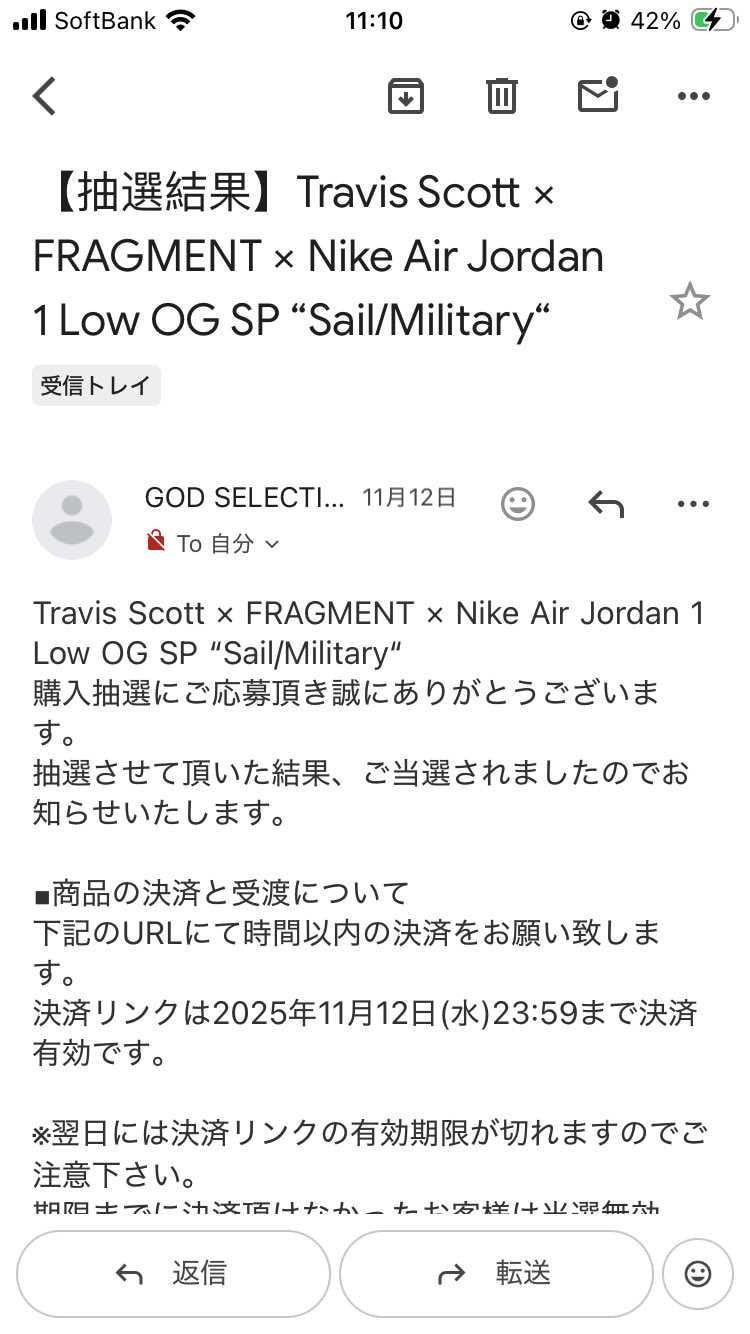The image size is (750, 1334).
Task: Archive this email using the archive icon
Action: (405, 96)
